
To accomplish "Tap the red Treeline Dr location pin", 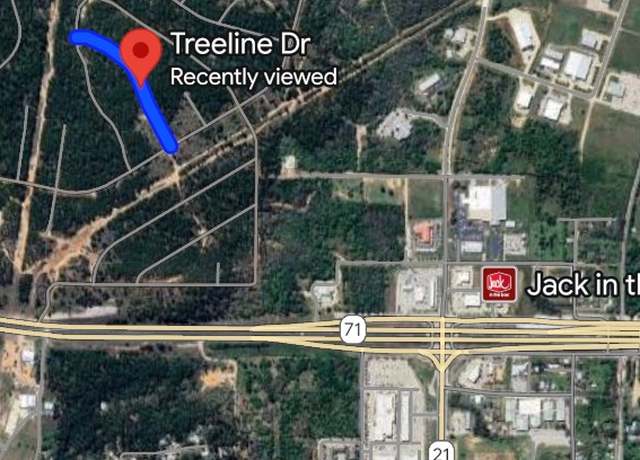I will click(141, 51).
